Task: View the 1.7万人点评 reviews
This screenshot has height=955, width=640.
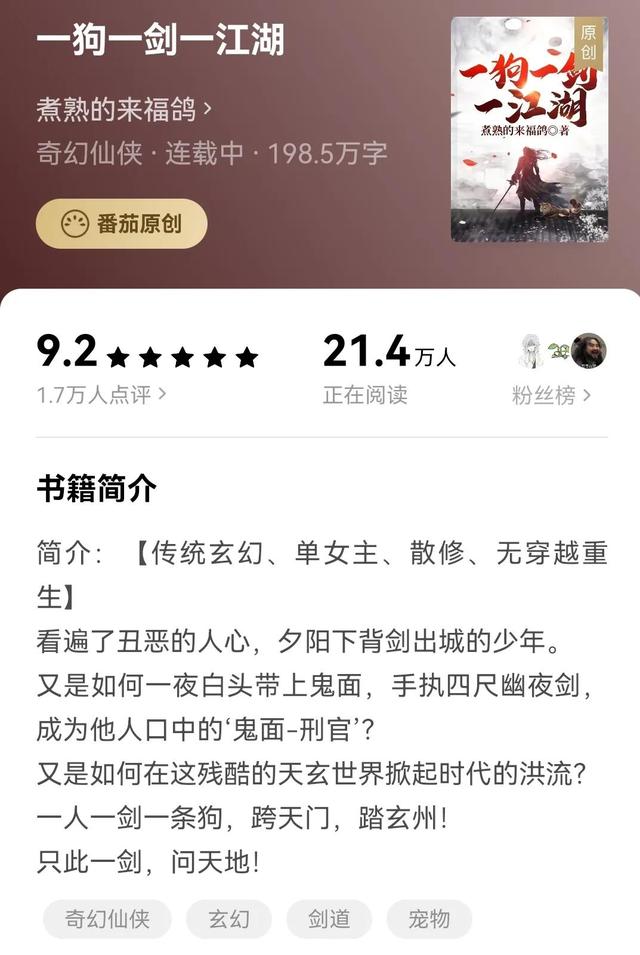Action: pyautogui.click(x=101, y=395)
